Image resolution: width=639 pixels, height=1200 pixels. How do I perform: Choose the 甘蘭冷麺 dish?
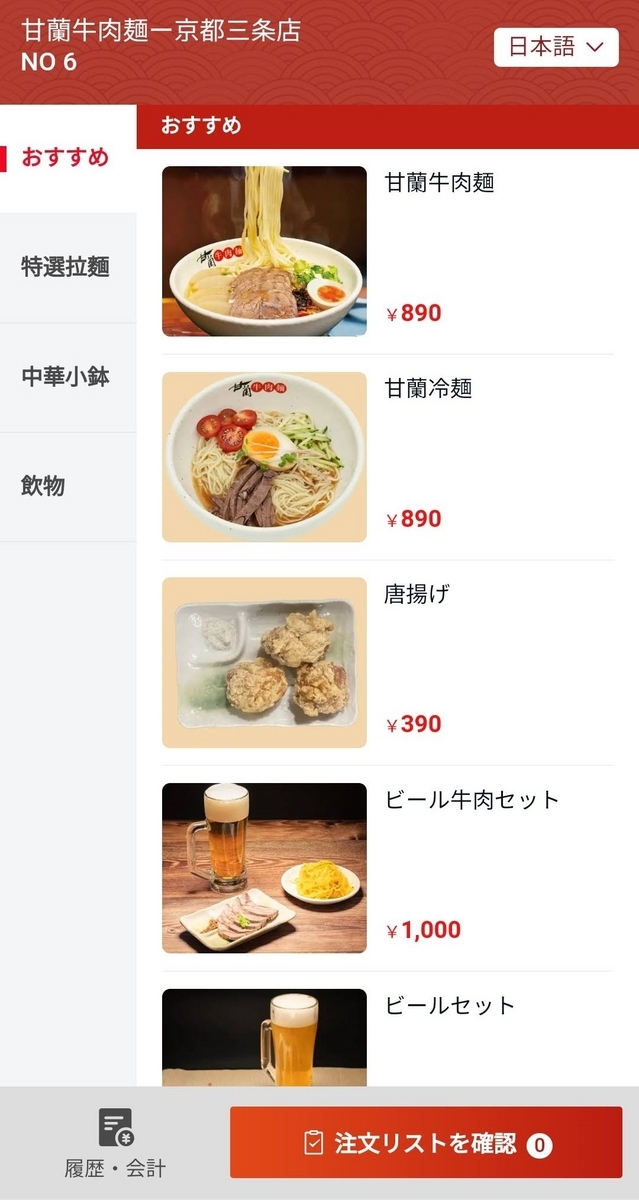click(x=264, y=457)
